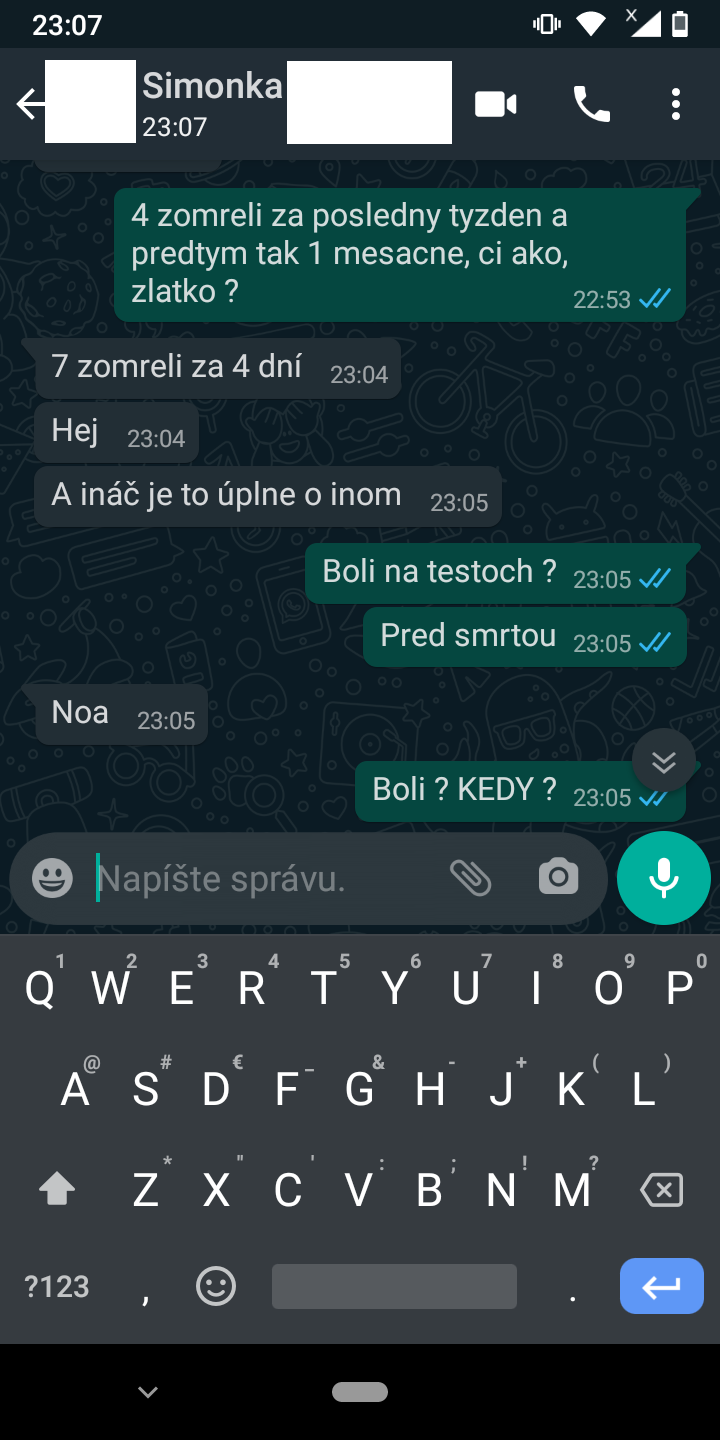
Task: Open the emoji picker in message bar
Action: pyautogui.click(x=52, y=878)
